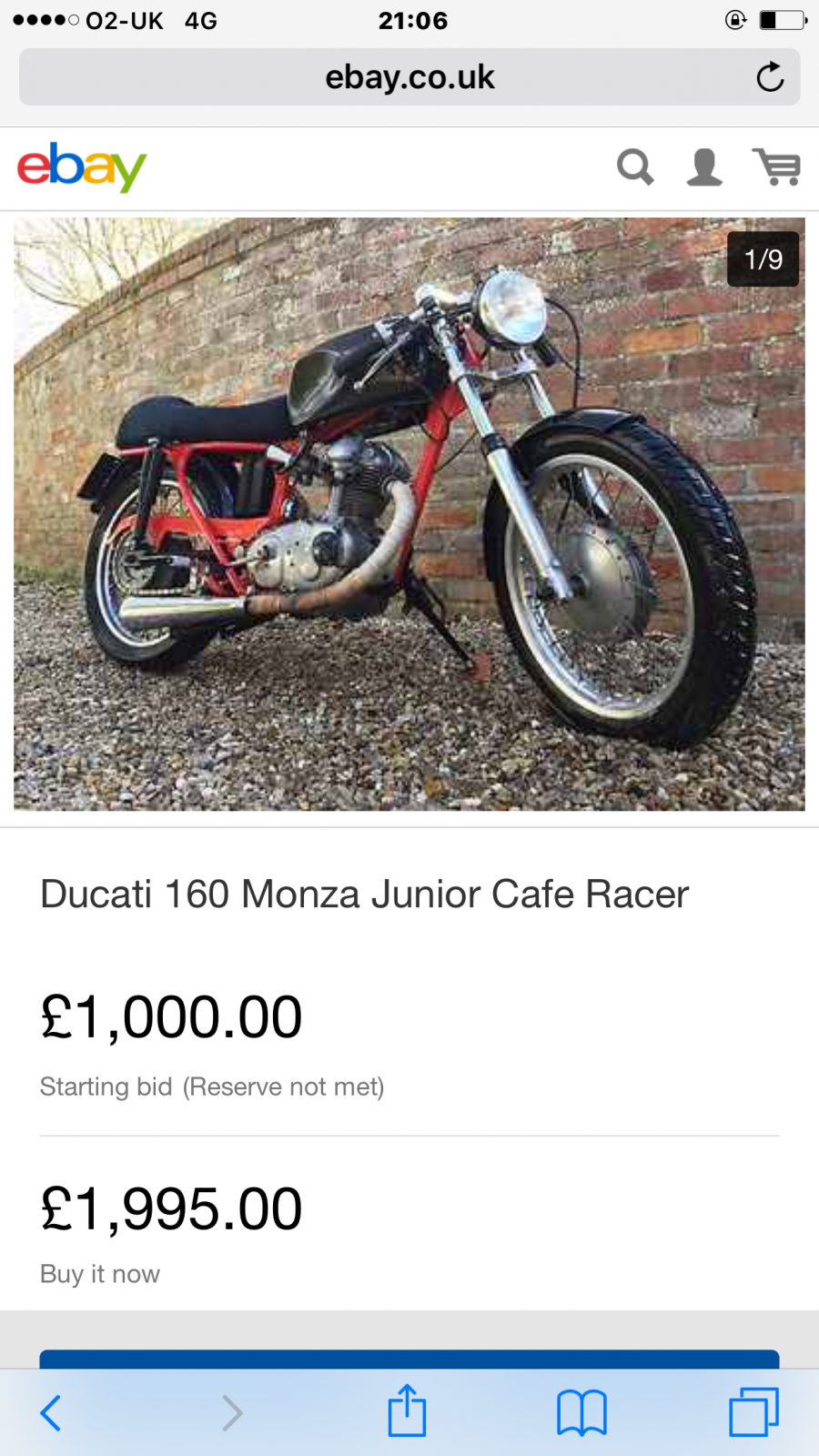Open the account profile icon
Viewport: 819px width, 1456px height.
tap(704, 167)
